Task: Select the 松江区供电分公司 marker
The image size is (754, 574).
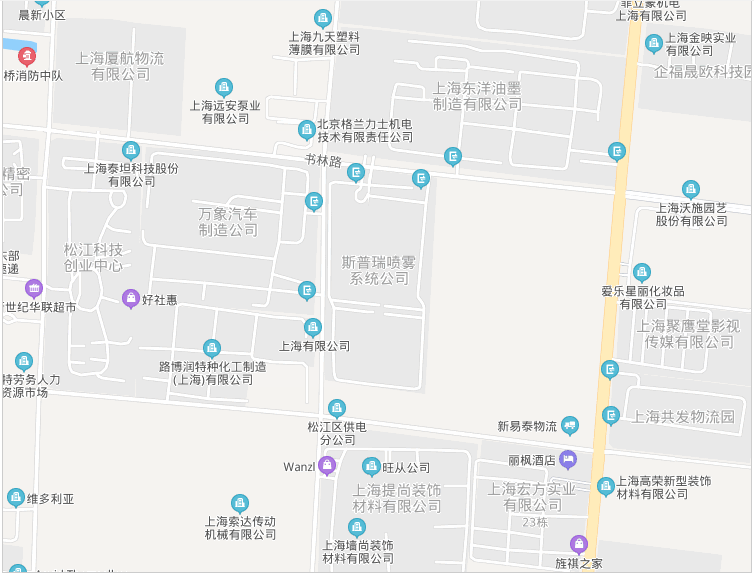Action: tap(337, 408)
